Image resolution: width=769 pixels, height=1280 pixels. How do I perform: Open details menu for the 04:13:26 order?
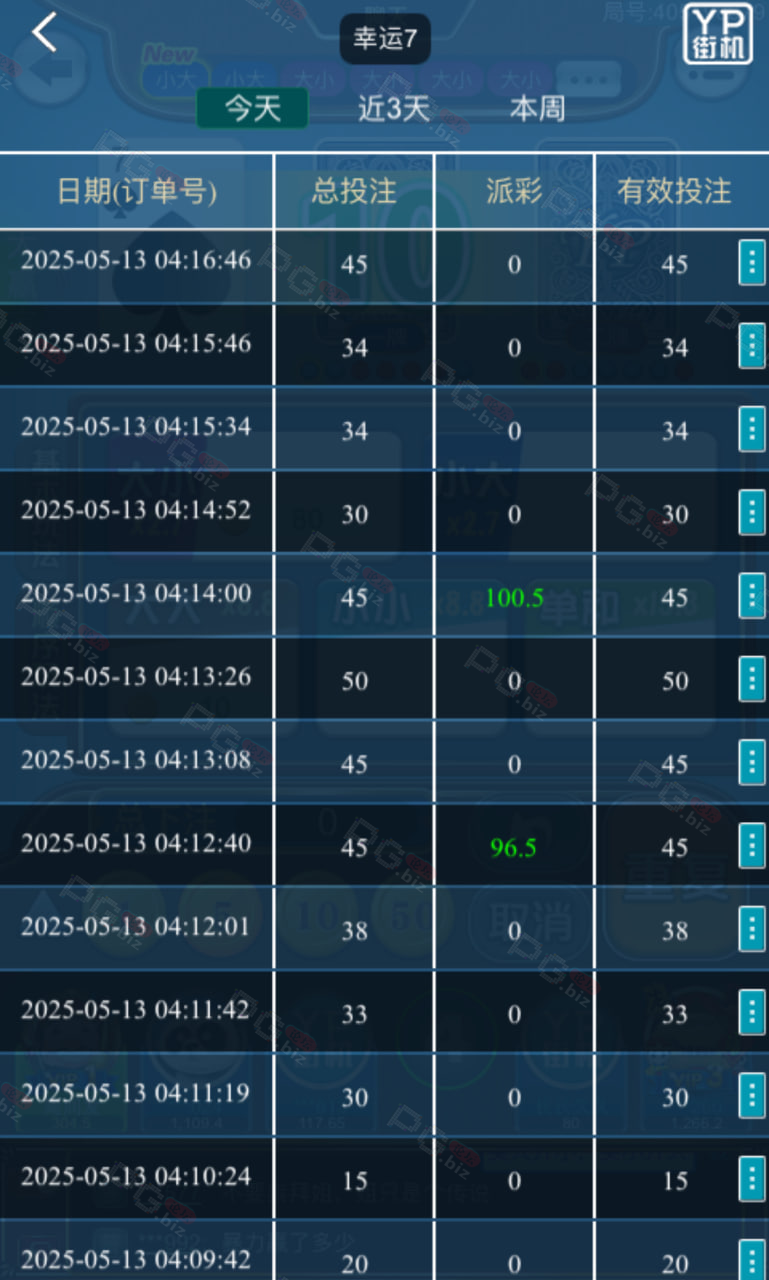click(752, 679)
